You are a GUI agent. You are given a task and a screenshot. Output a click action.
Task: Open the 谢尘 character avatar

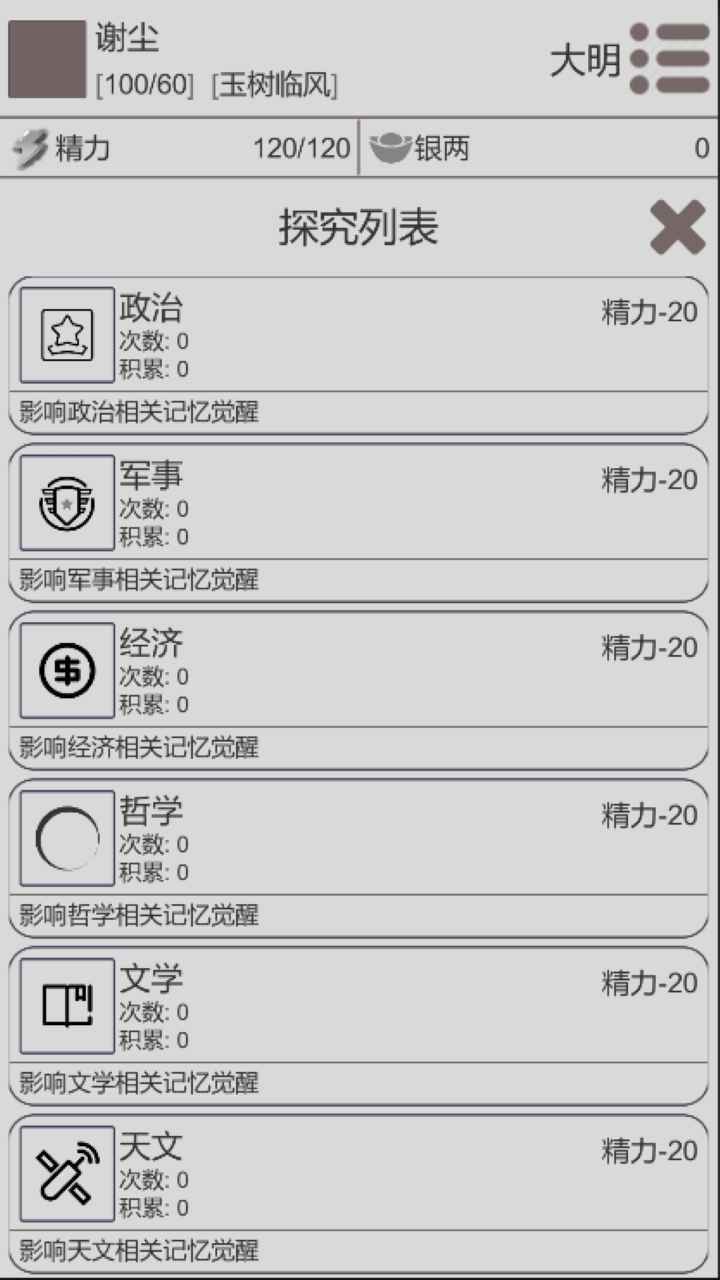pos(47,59)
